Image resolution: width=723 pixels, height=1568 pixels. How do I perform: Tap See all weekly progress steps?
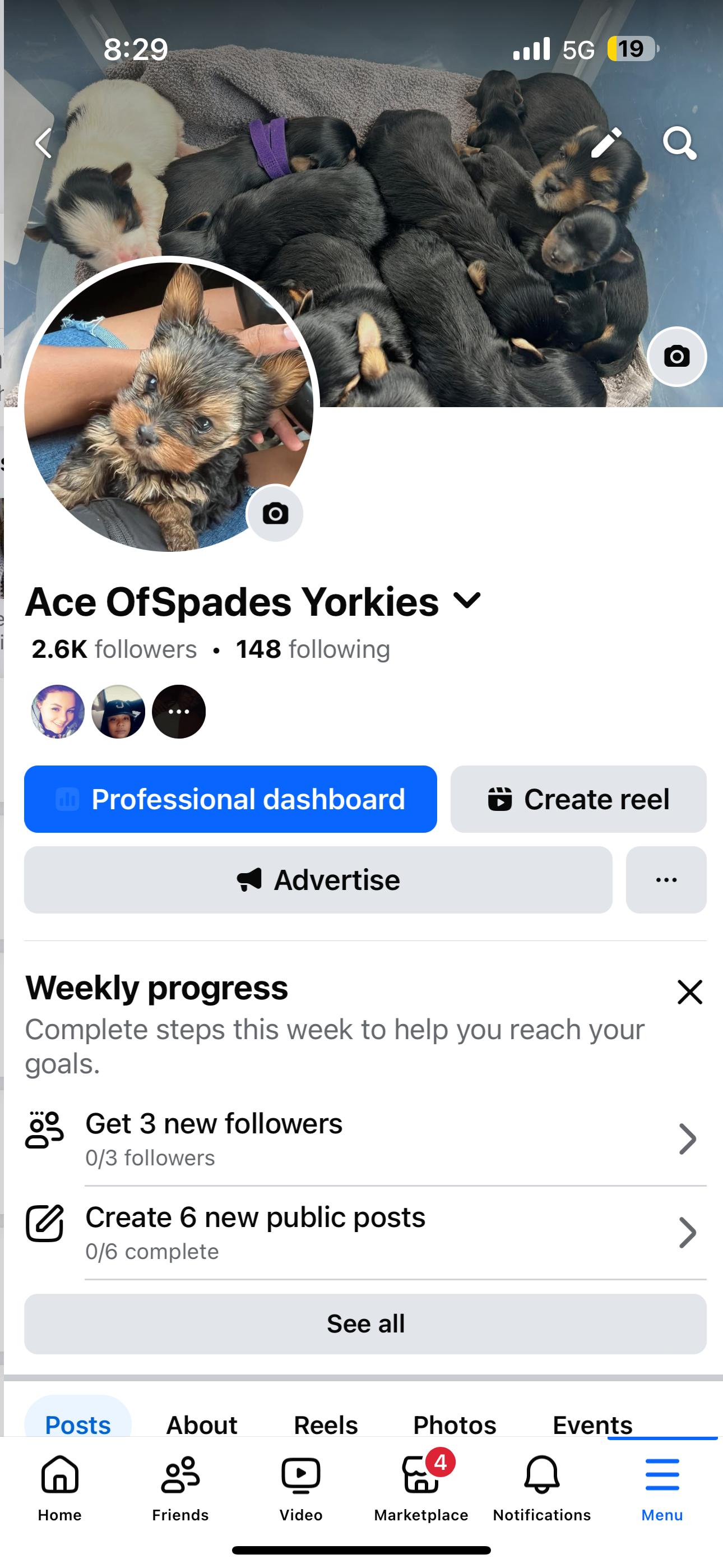[365, 1324]
